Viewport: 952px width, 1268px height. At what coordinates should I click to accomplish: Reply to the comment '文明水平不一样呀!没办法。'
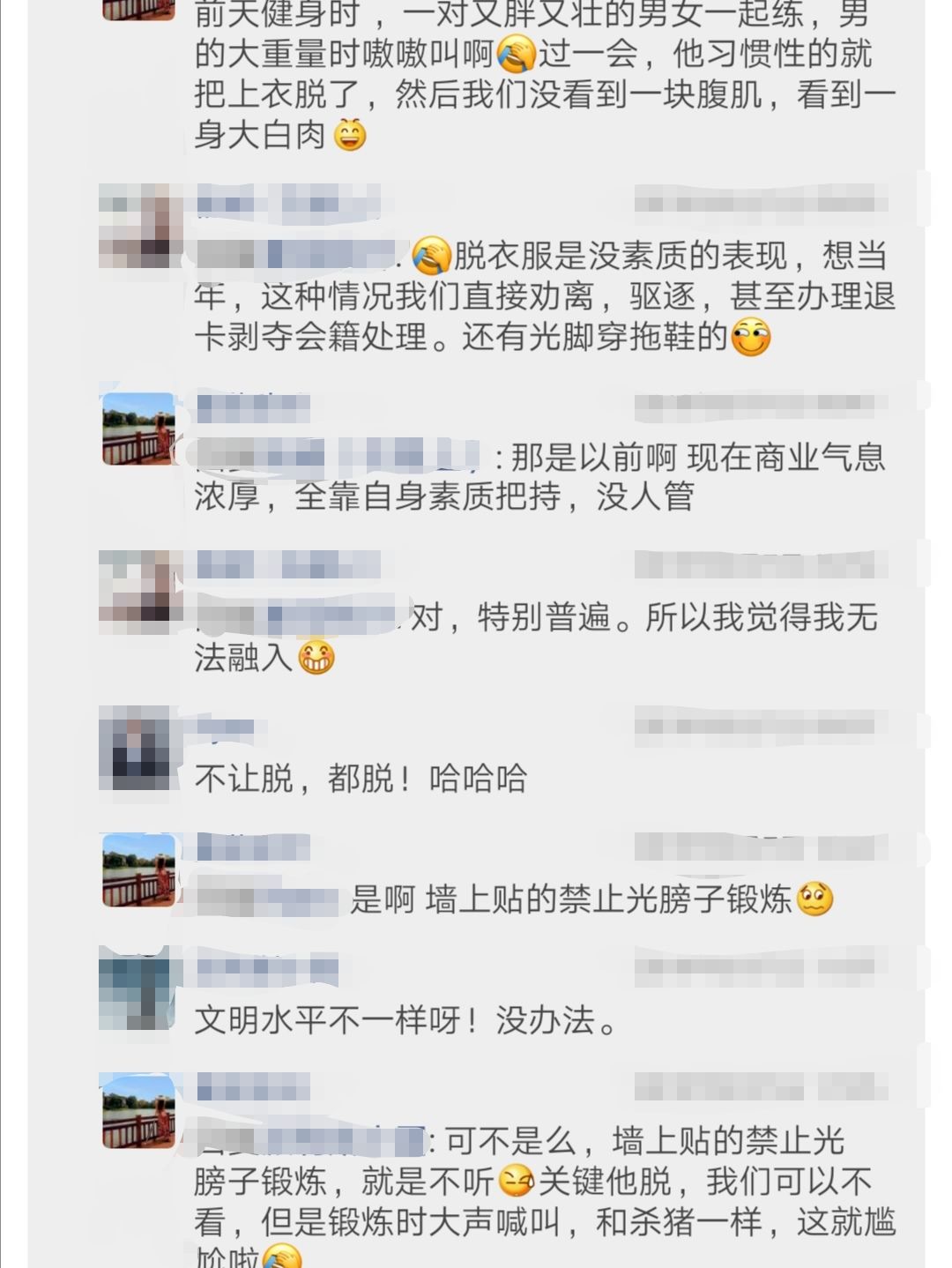[x=405, y=1021]
